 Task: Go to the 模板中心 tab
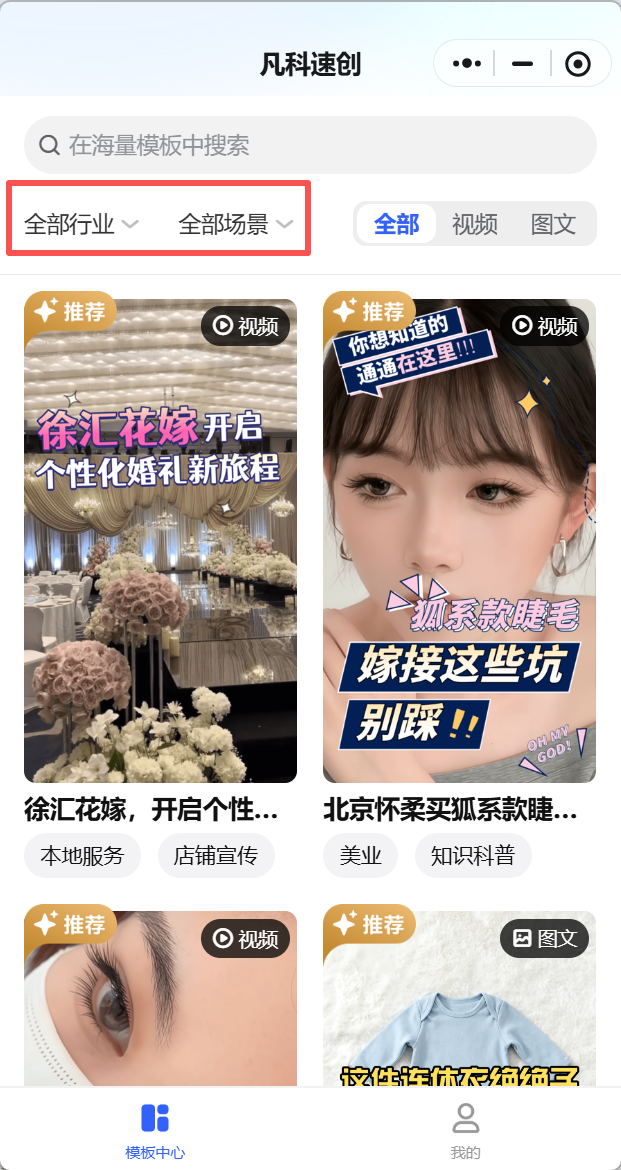[x=155, y=1130]
